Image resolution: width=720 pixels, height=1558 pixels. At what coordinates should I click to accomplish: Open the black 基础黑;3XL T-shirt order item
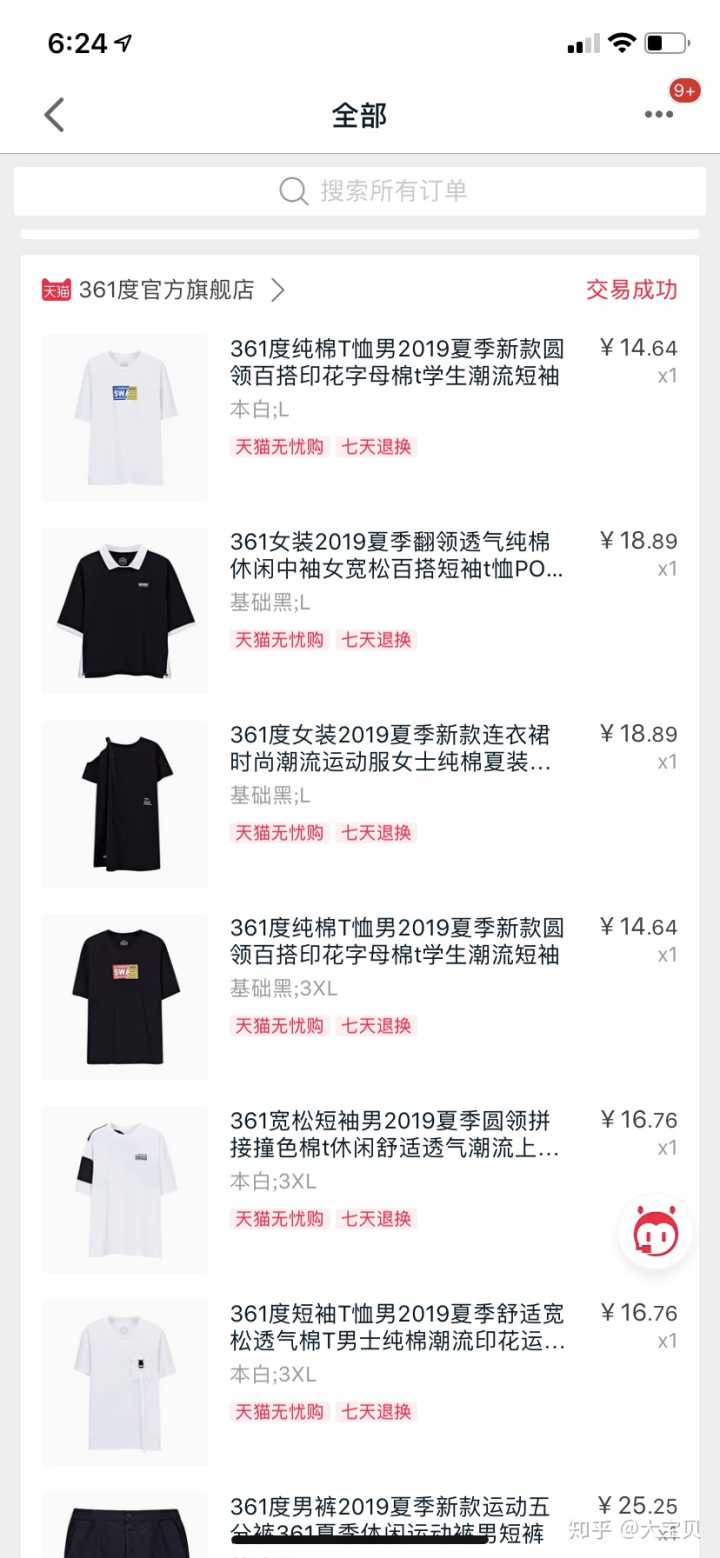(396, 941)
